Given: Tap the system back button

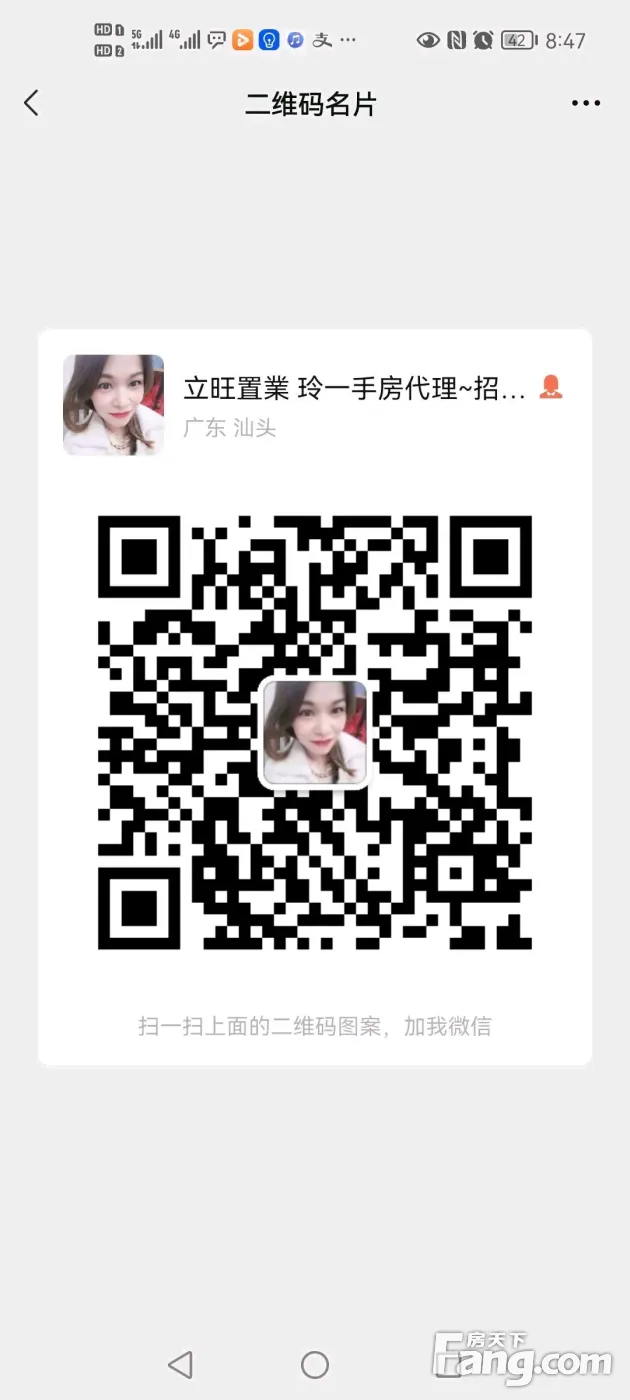Looking at the screenshot, I should (181, 1364).
